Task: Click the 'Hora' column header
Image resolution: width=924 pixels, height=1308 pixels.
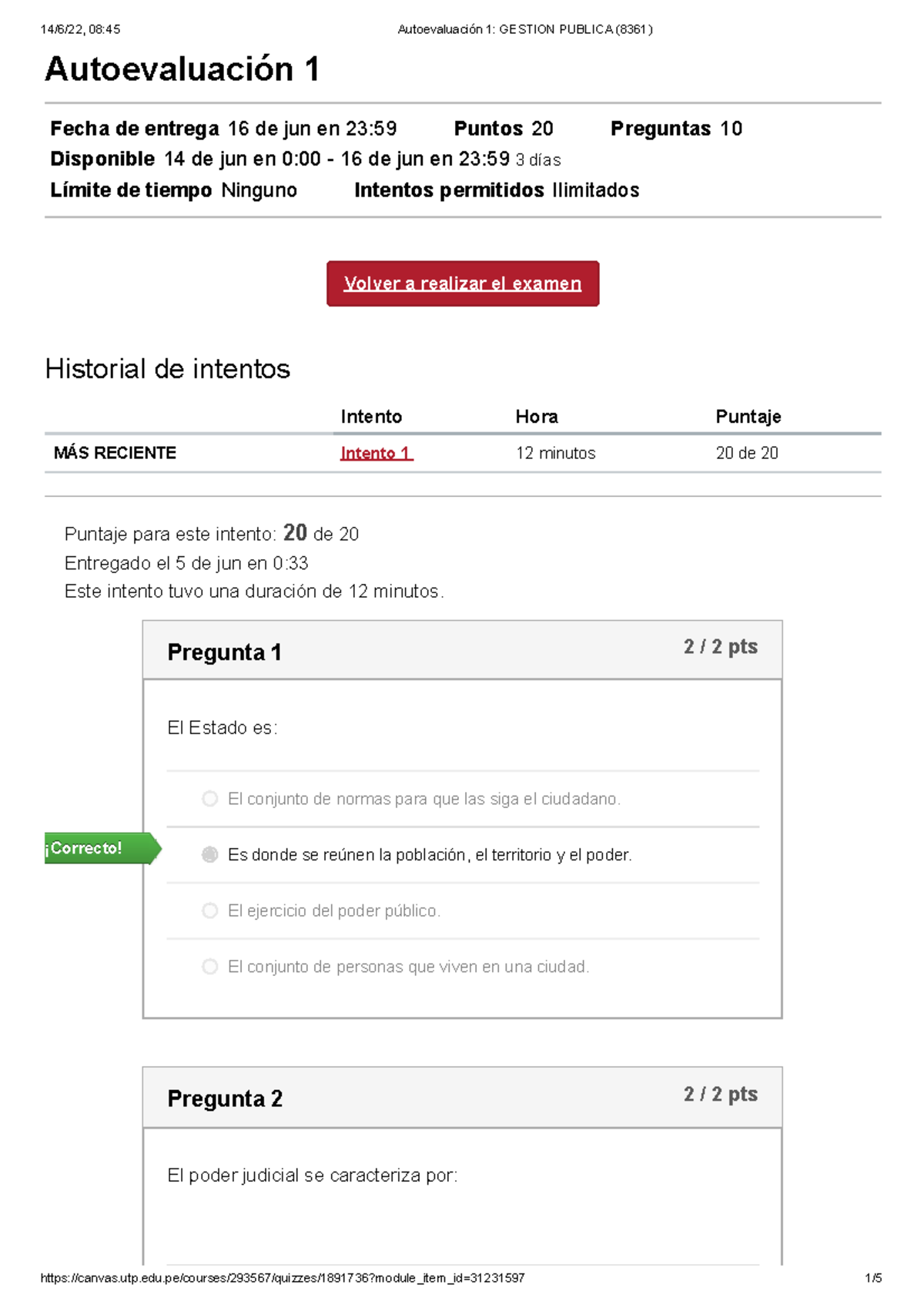Action: pyautogui.click(x=537, y=416)
